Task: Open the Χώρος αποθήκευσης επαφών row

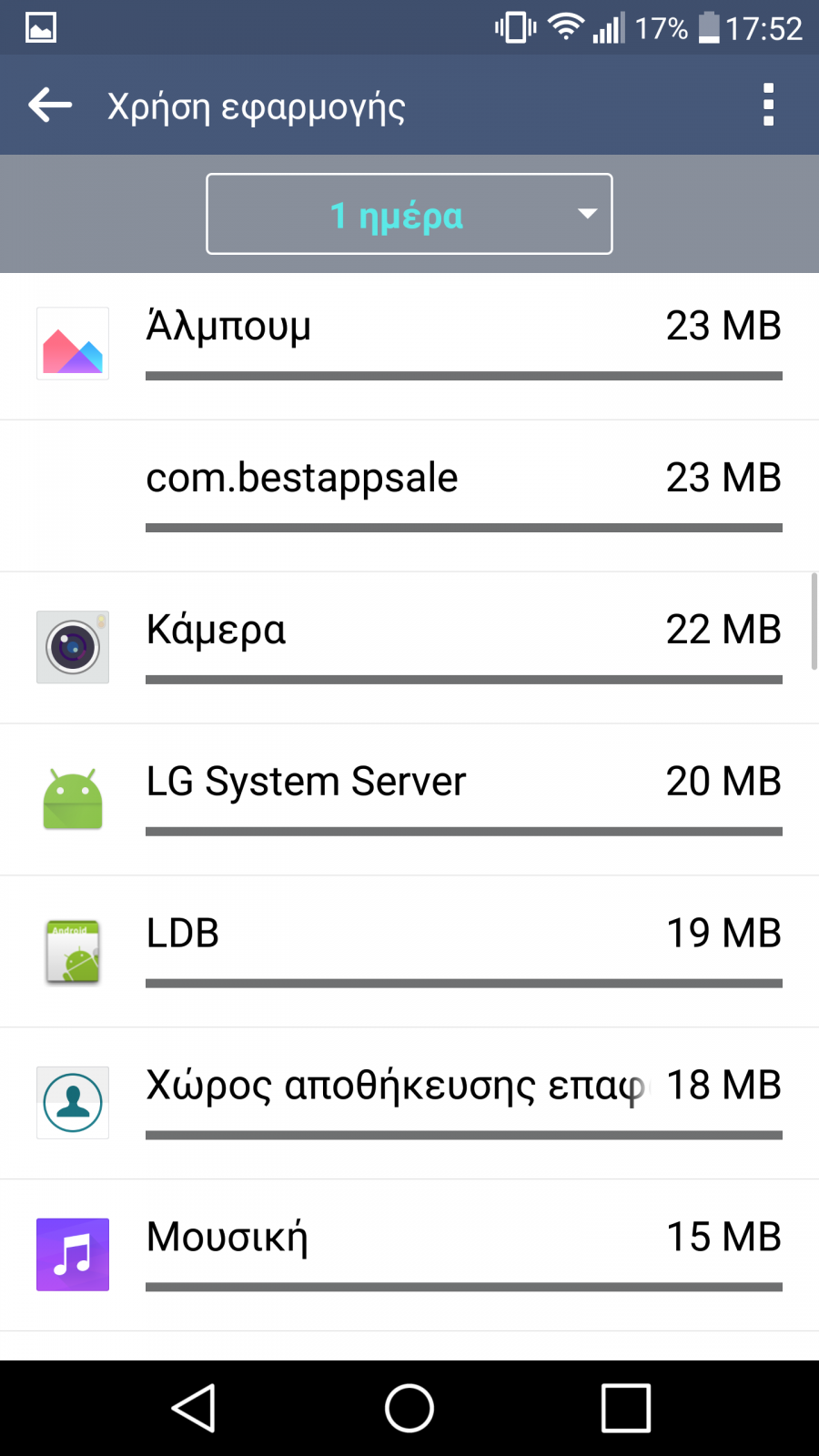Action: coord(409,1104)
